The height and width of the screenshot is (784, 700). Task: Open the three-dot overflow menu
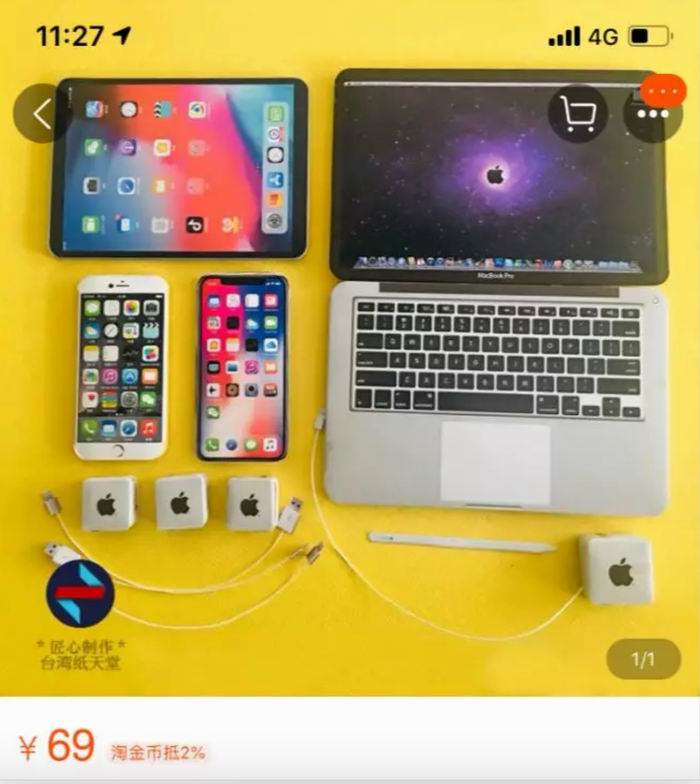tap(652, 114)
